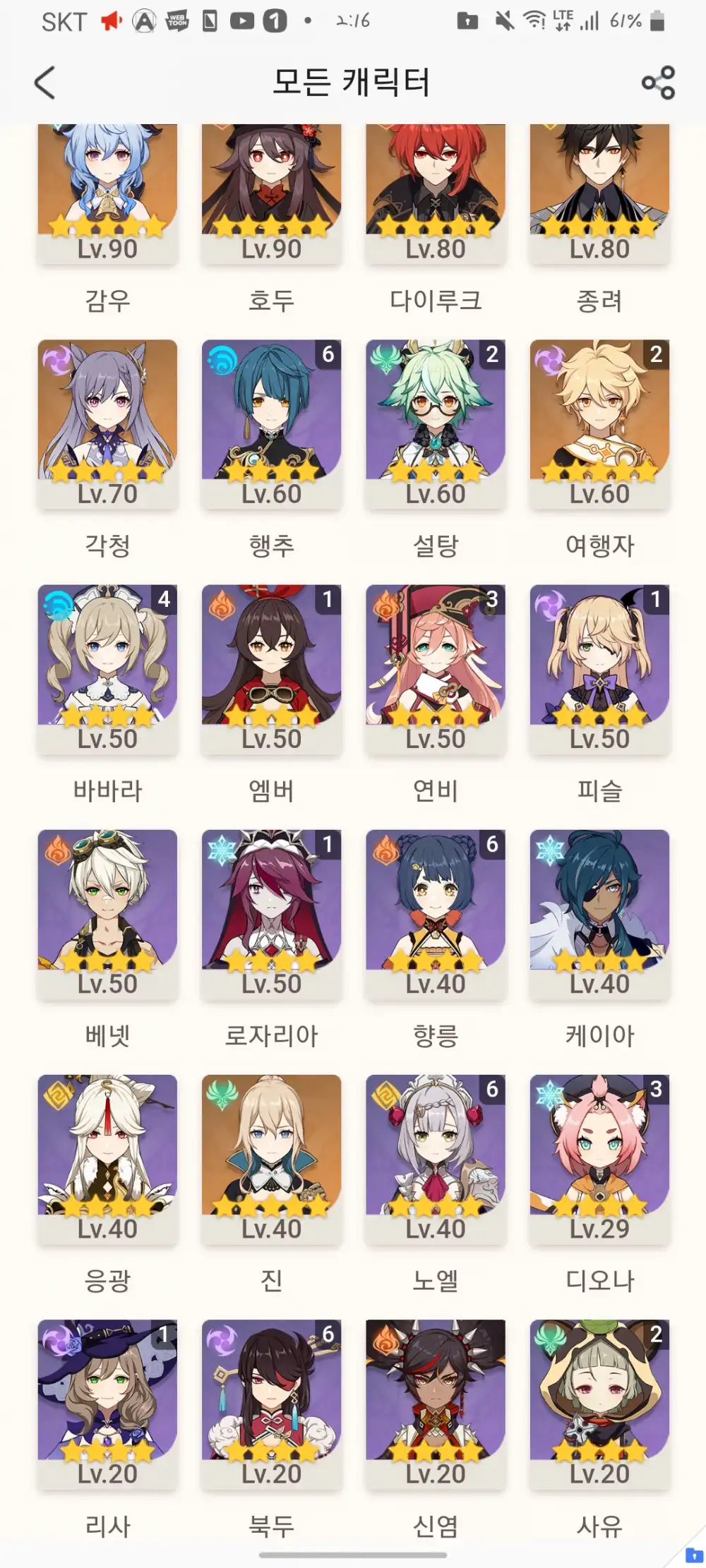The image size is (706, 1568).
Task: Open 호두 character card
Action: pos(271,192)
